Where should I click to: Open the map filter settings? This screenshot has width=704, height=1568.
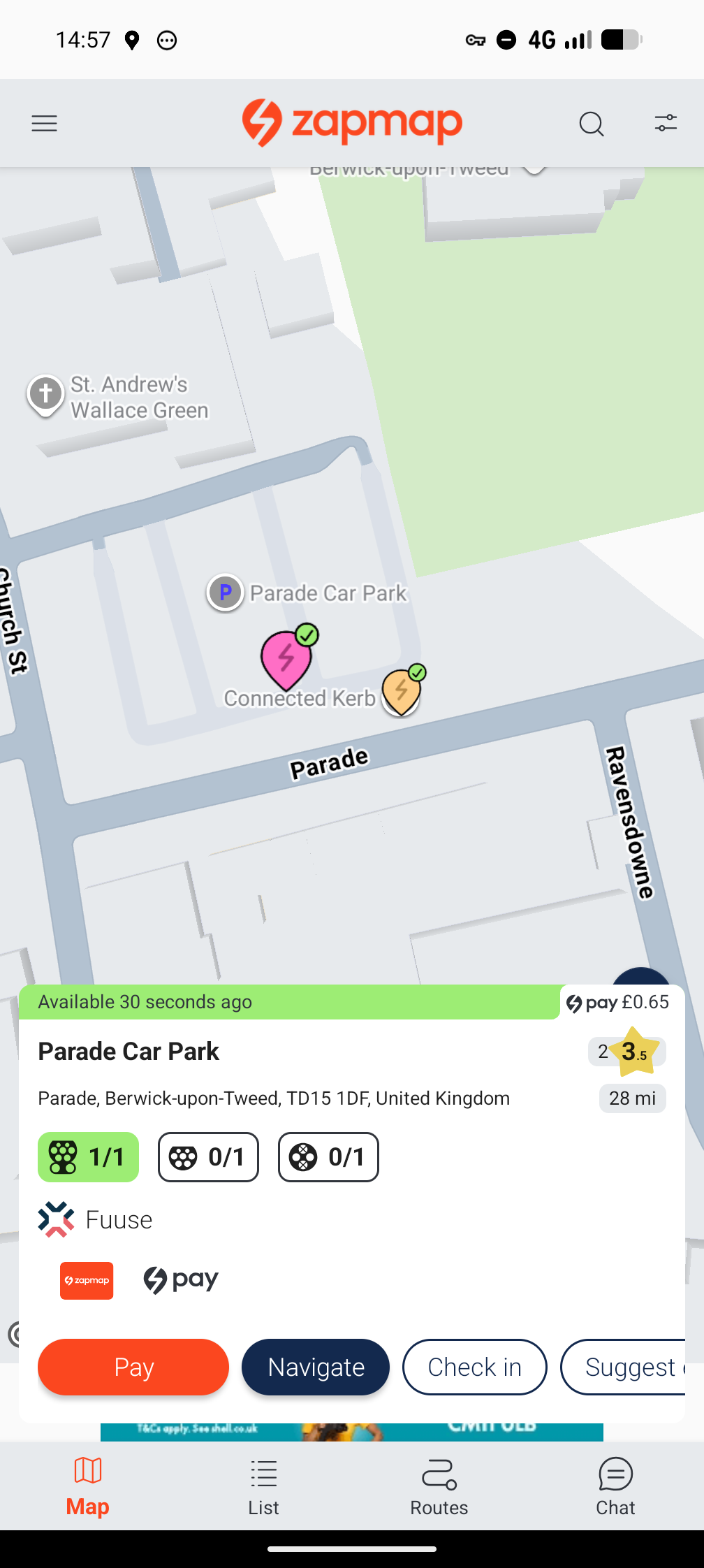coord(666,124)
